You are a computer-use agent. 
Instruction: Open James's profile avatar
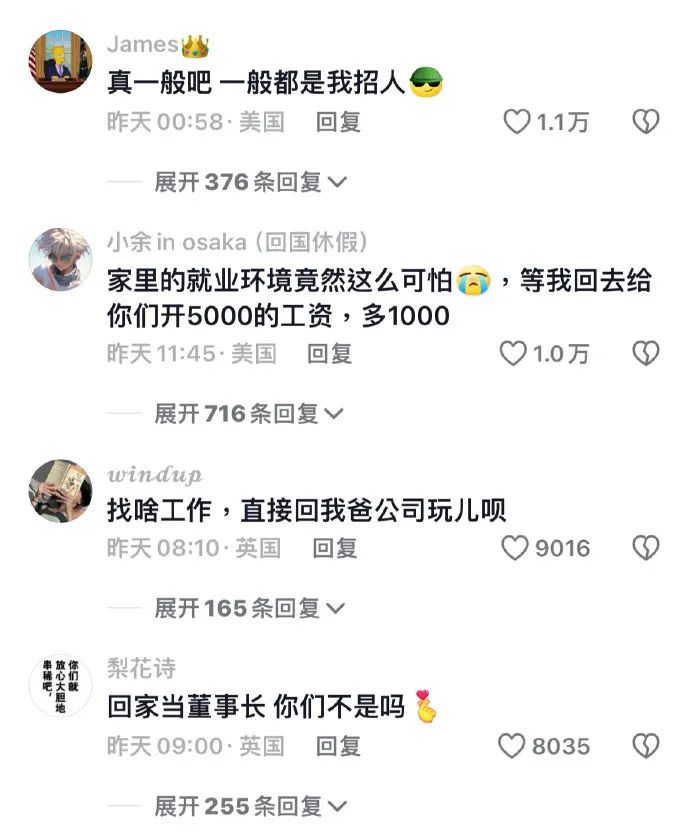60,62
